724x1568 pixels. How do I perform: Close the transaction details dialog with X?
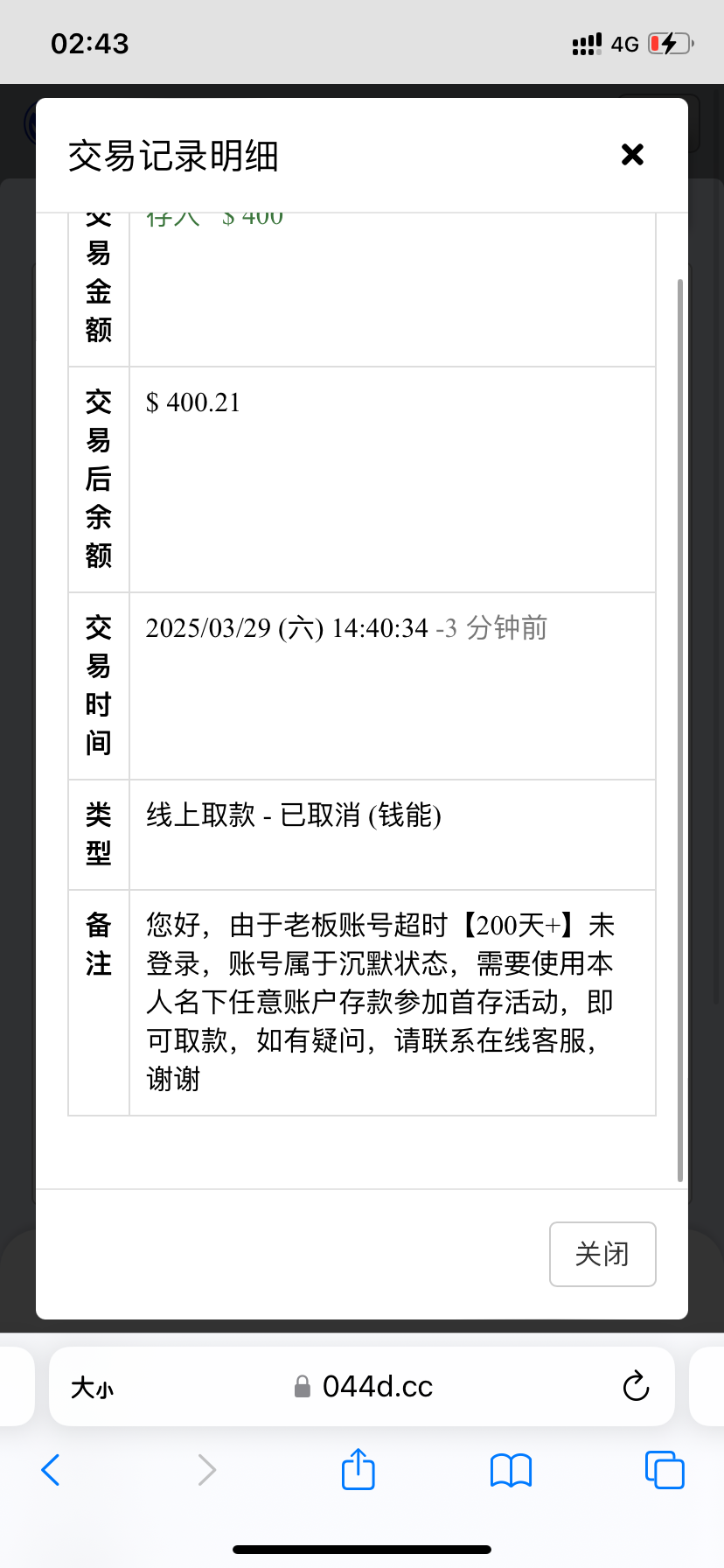632,155
